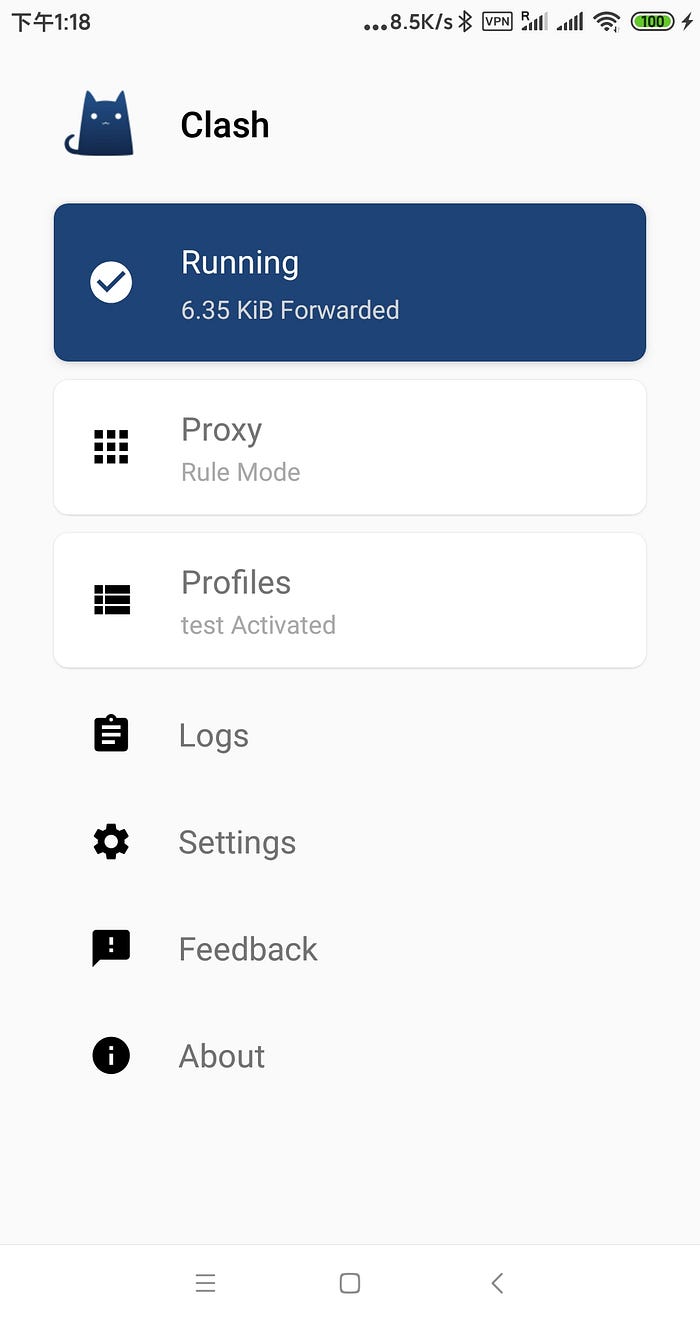View the Logs
The image size is (700, 1322).
tap(213, 736)
